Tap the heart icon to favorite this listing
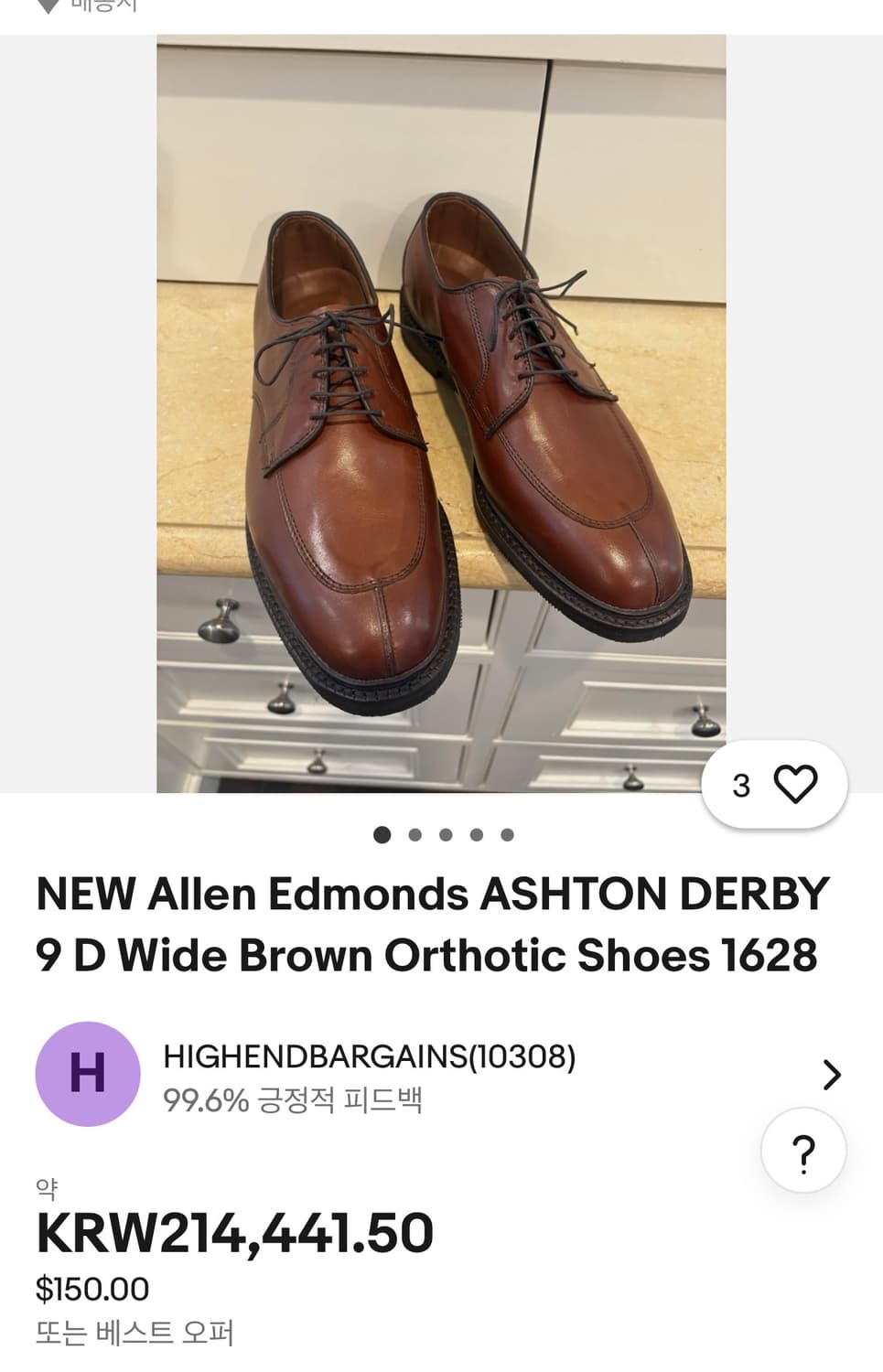The height and width of the screenshot is (1372, 883). click(796, 785)
